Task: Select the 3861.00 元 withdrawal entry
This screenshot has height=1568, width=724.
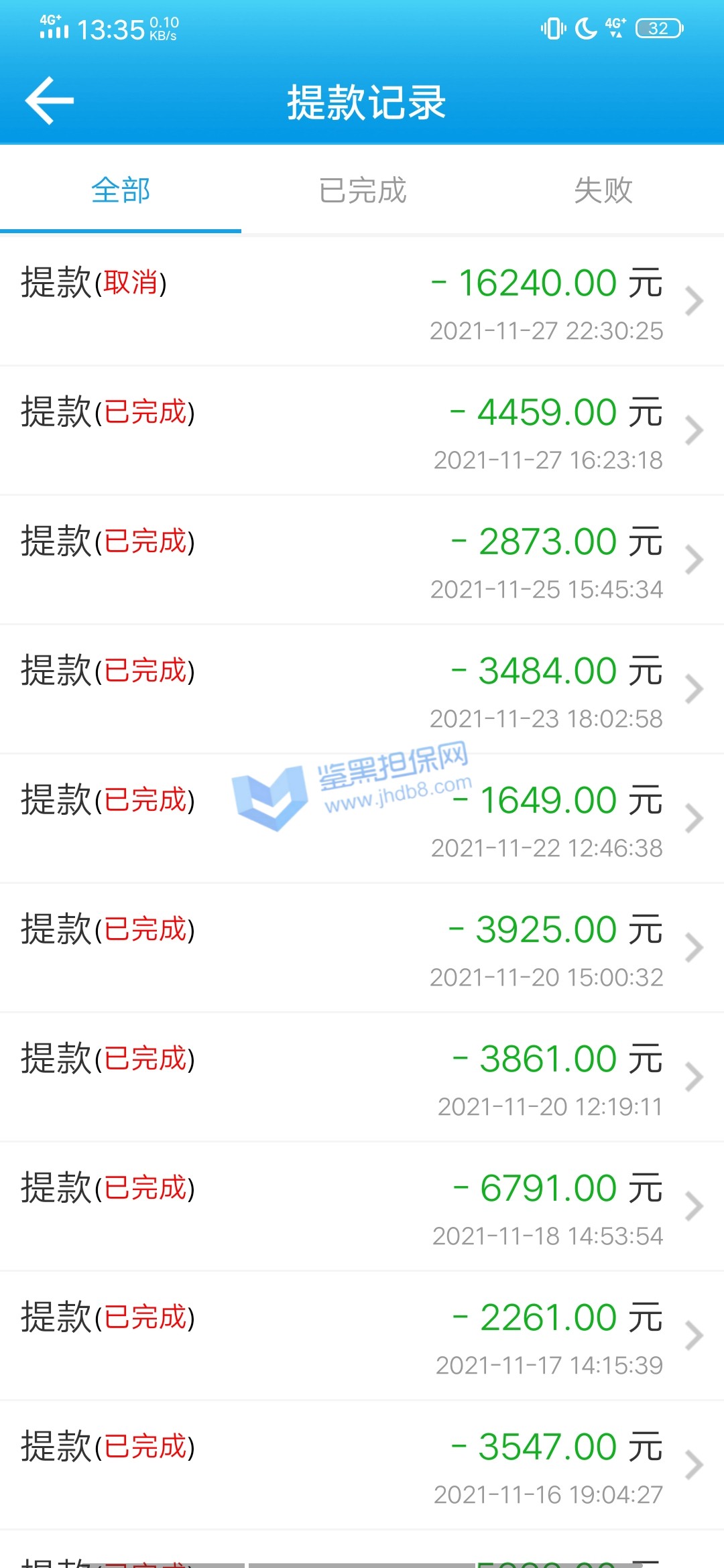Action: [x=362, y=1077]
